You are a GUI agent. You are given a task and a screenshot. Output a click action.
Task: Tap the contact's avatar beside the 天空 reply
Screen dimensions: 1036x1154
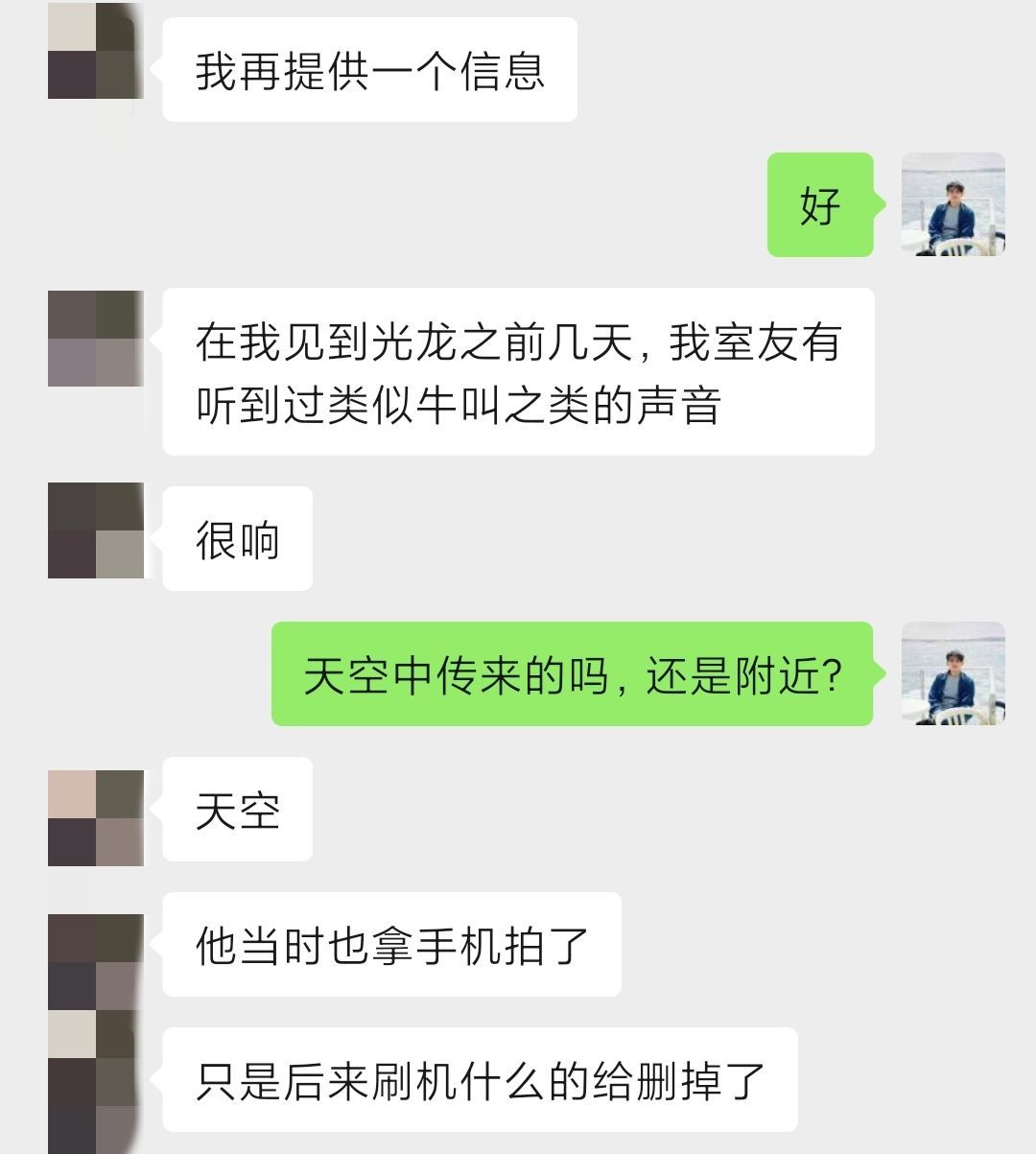pos(95,818)
